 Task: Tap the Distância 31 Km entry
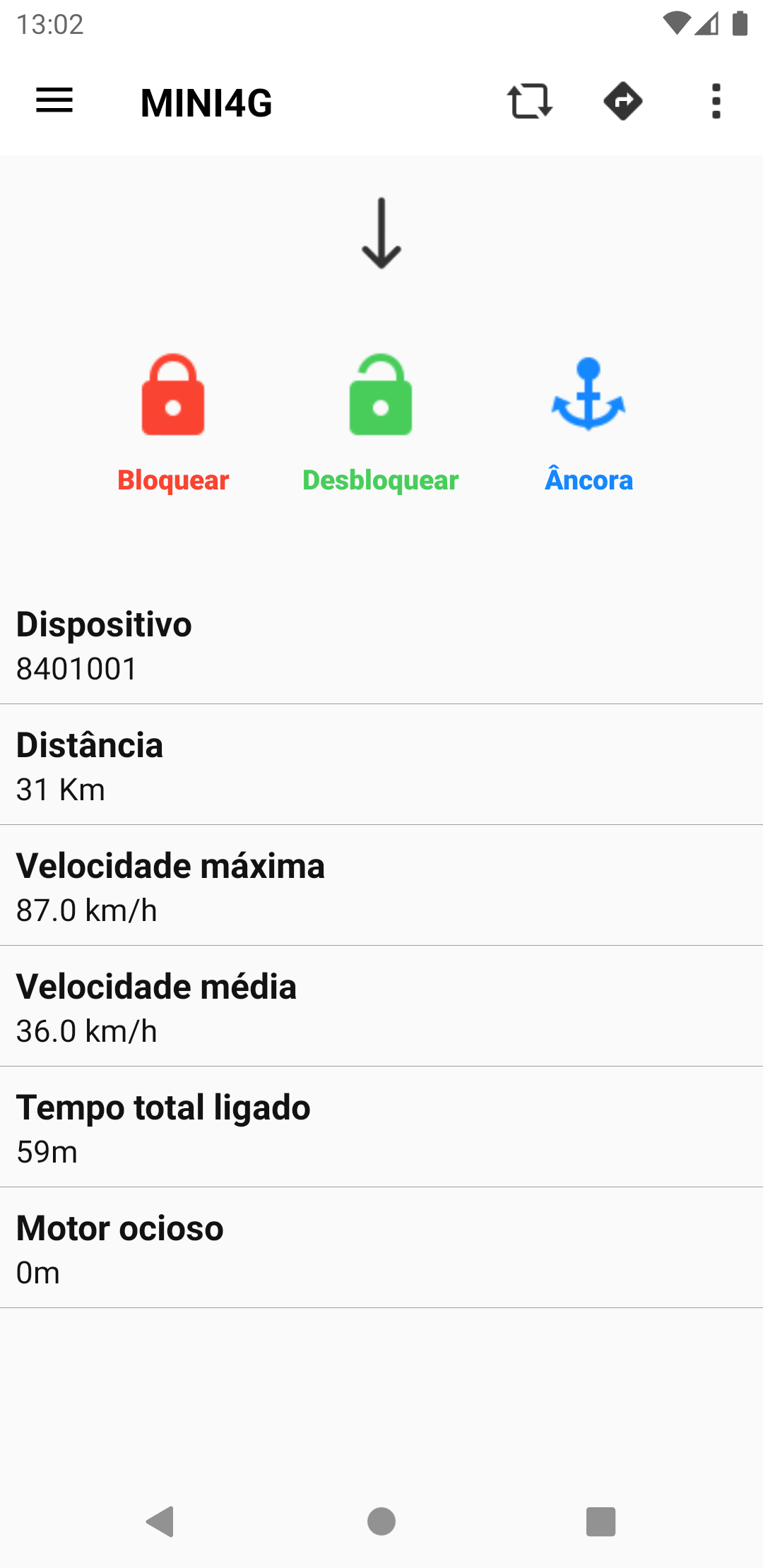381,765
